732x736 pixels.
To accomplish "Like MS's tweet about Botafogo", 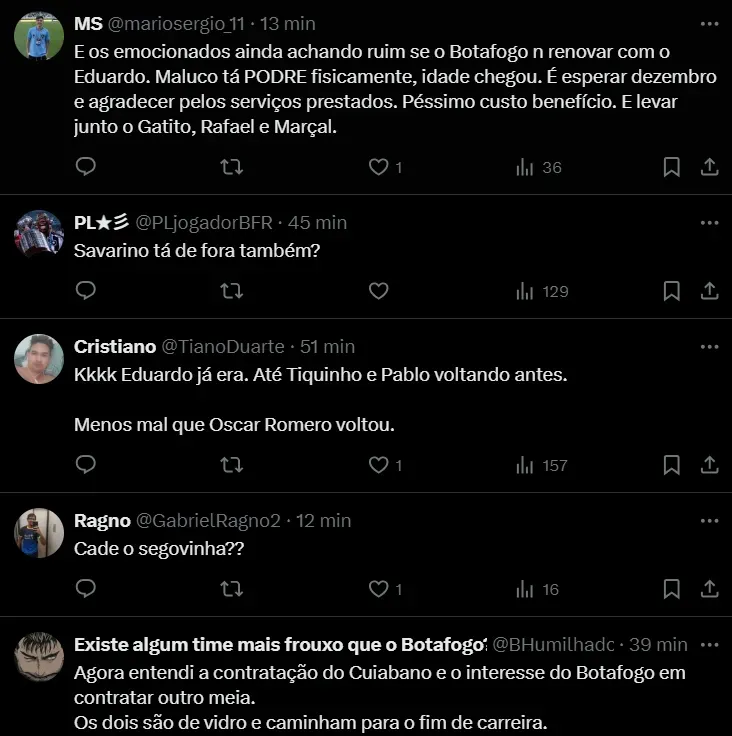I will (378, 167).
